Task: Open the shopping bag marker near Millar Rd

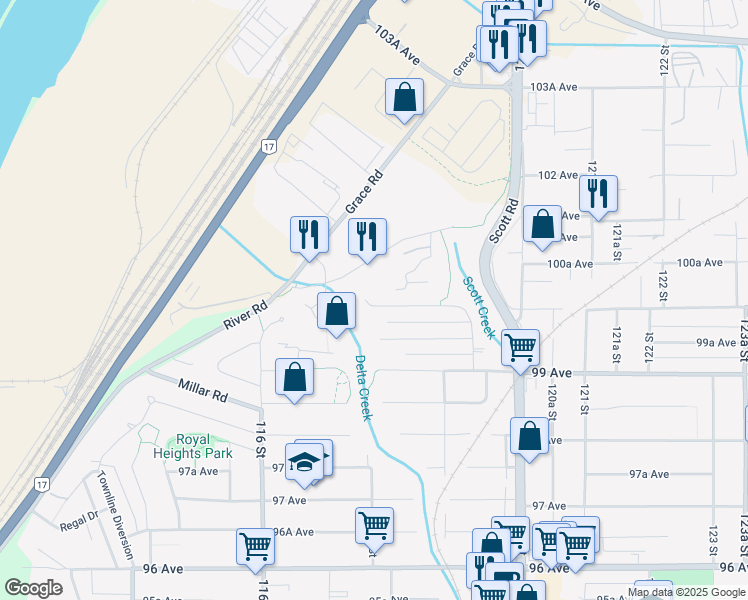Action: click(x=294, y=378)
